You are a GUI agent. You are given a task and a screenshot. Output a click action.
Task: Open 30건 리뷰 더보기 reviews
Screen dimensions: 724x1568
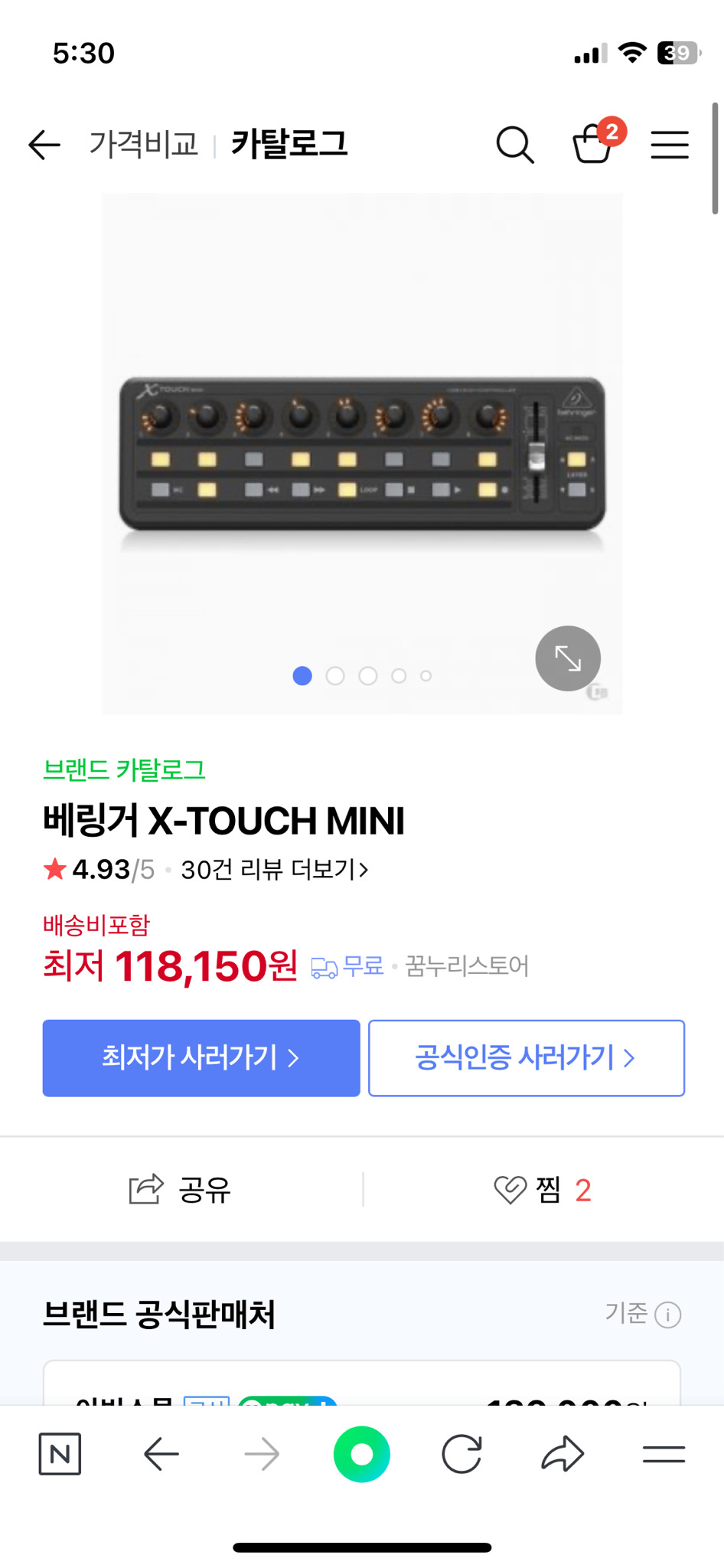point(274,870)
